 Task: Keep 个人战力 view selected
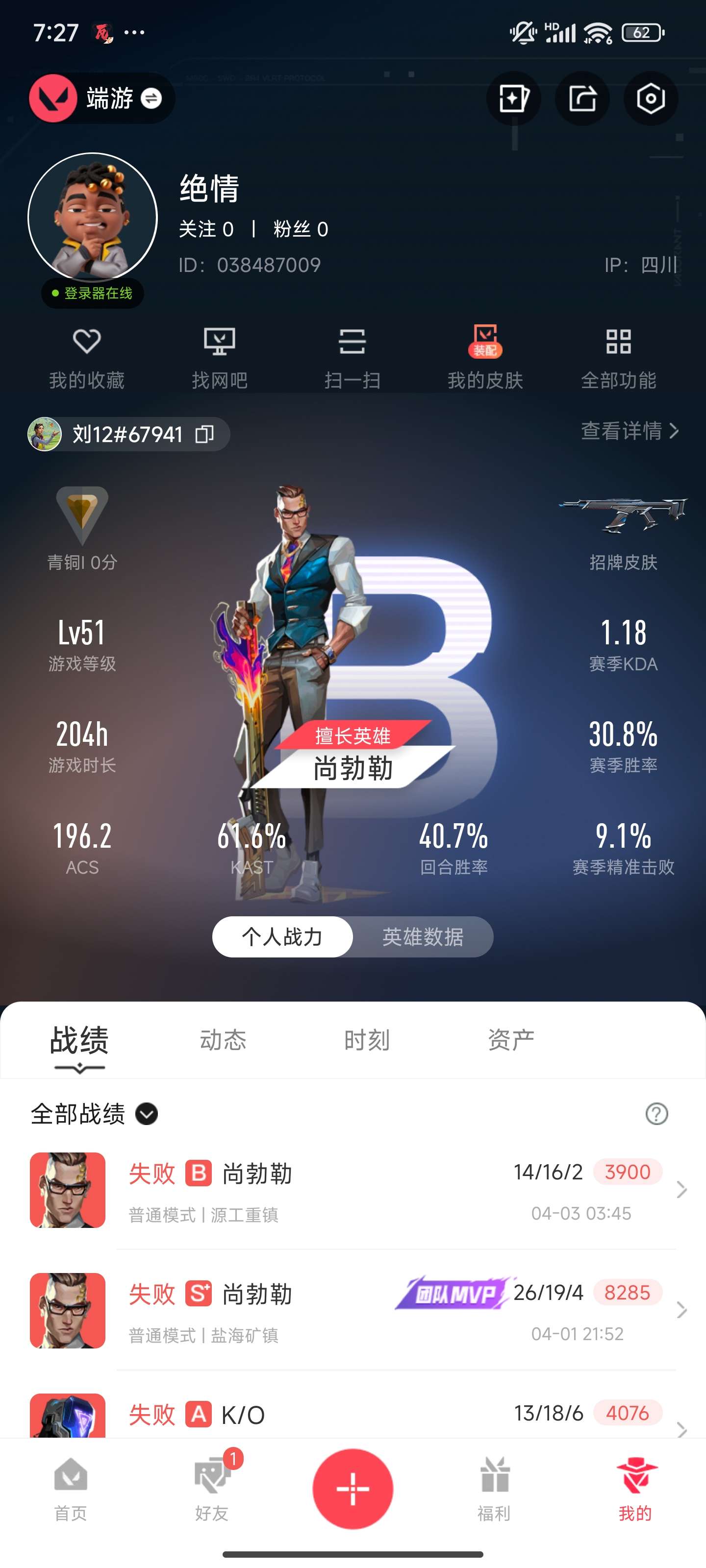click(281, 937)
